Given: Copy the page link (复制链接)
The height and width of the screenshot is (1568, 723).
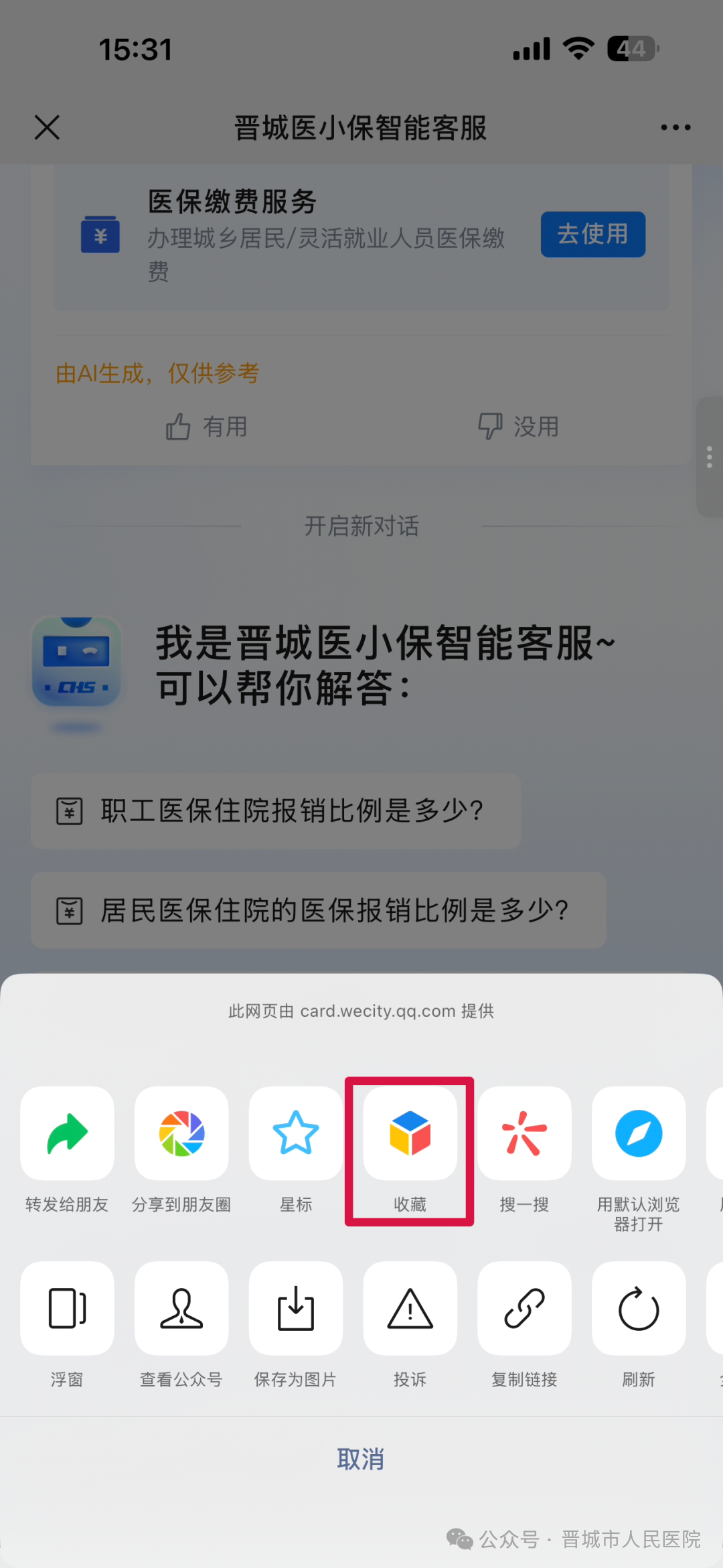Looking at the screenshot, I should [524, 1308].
